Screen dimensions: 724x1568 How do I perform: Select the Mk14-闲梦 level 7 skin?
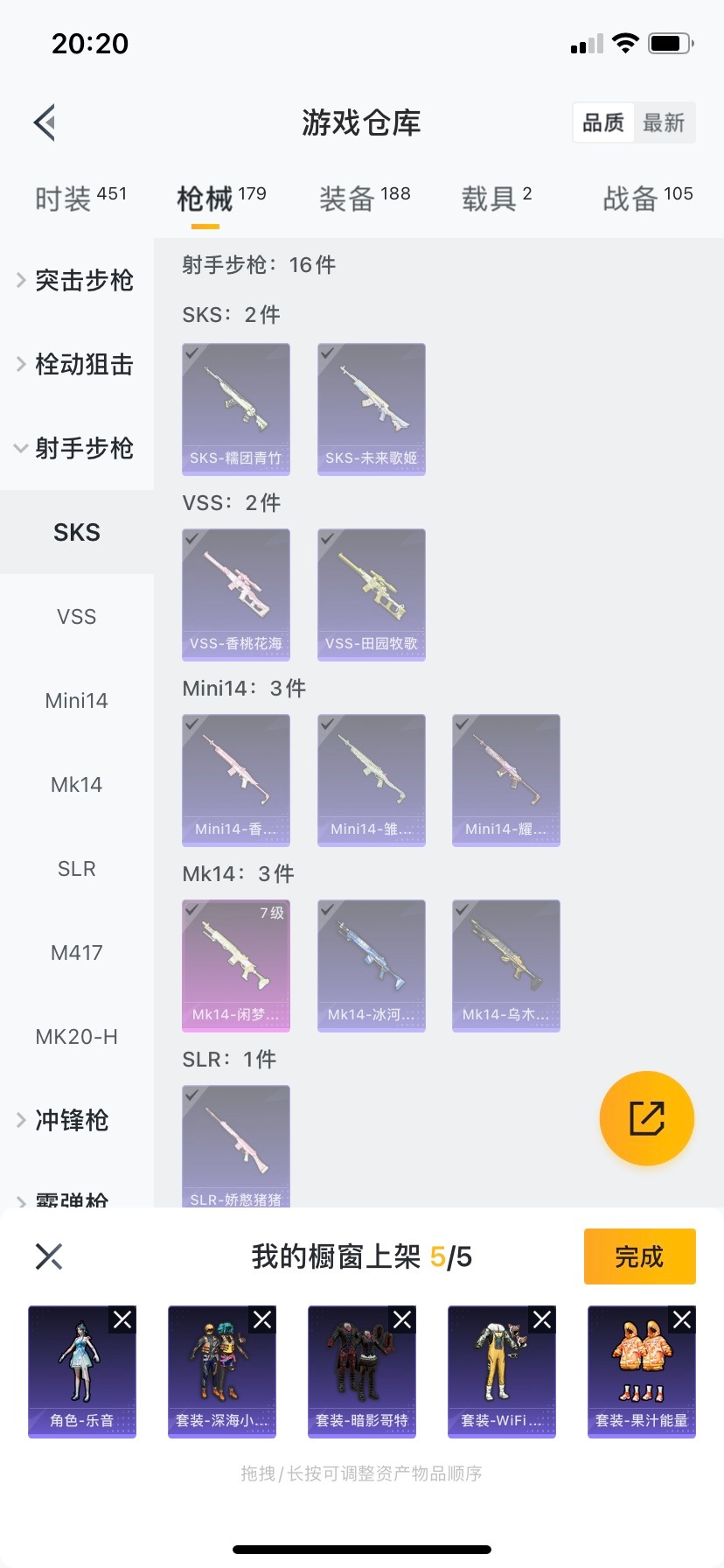click(236, 965)
